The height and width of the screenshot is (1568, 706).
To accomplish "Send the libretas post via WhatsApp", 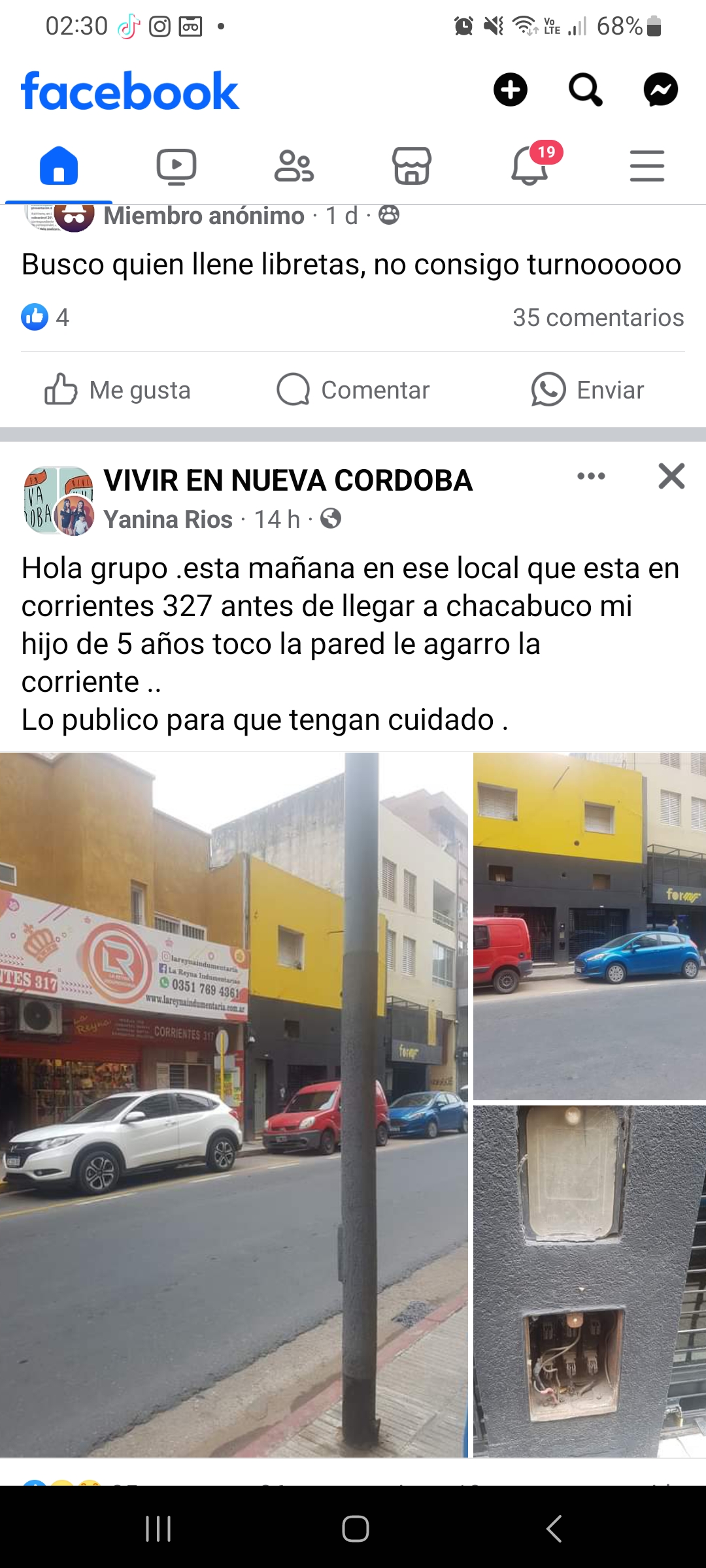I will tap(587, 390).
